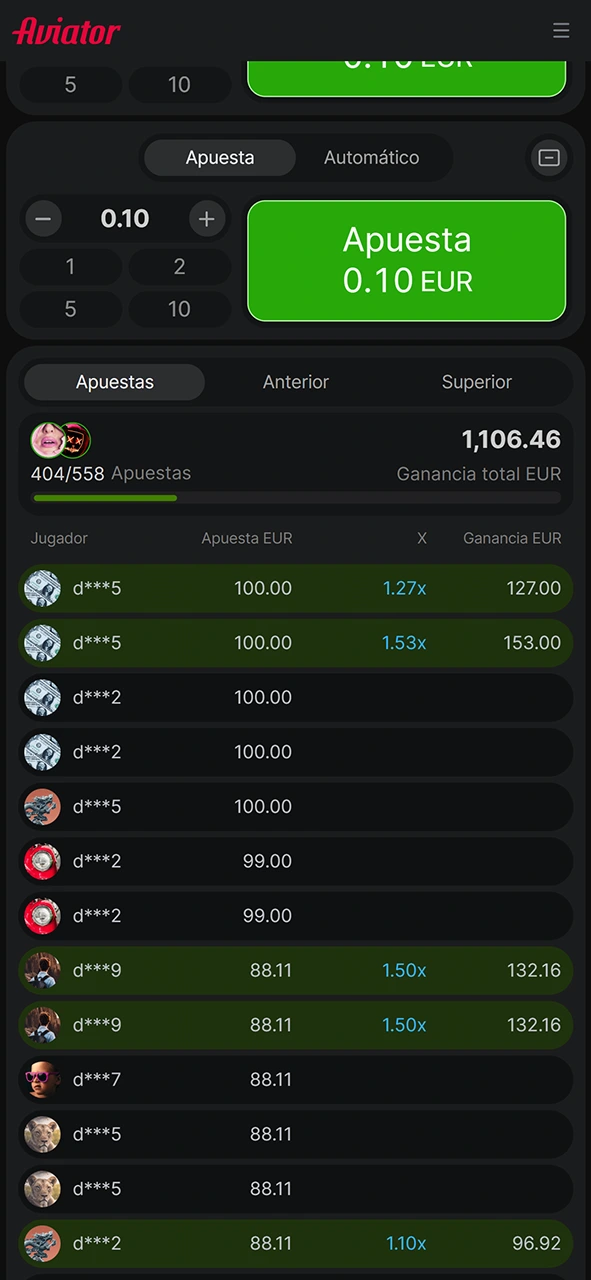Switch to the Superior tab

(477, 382)
